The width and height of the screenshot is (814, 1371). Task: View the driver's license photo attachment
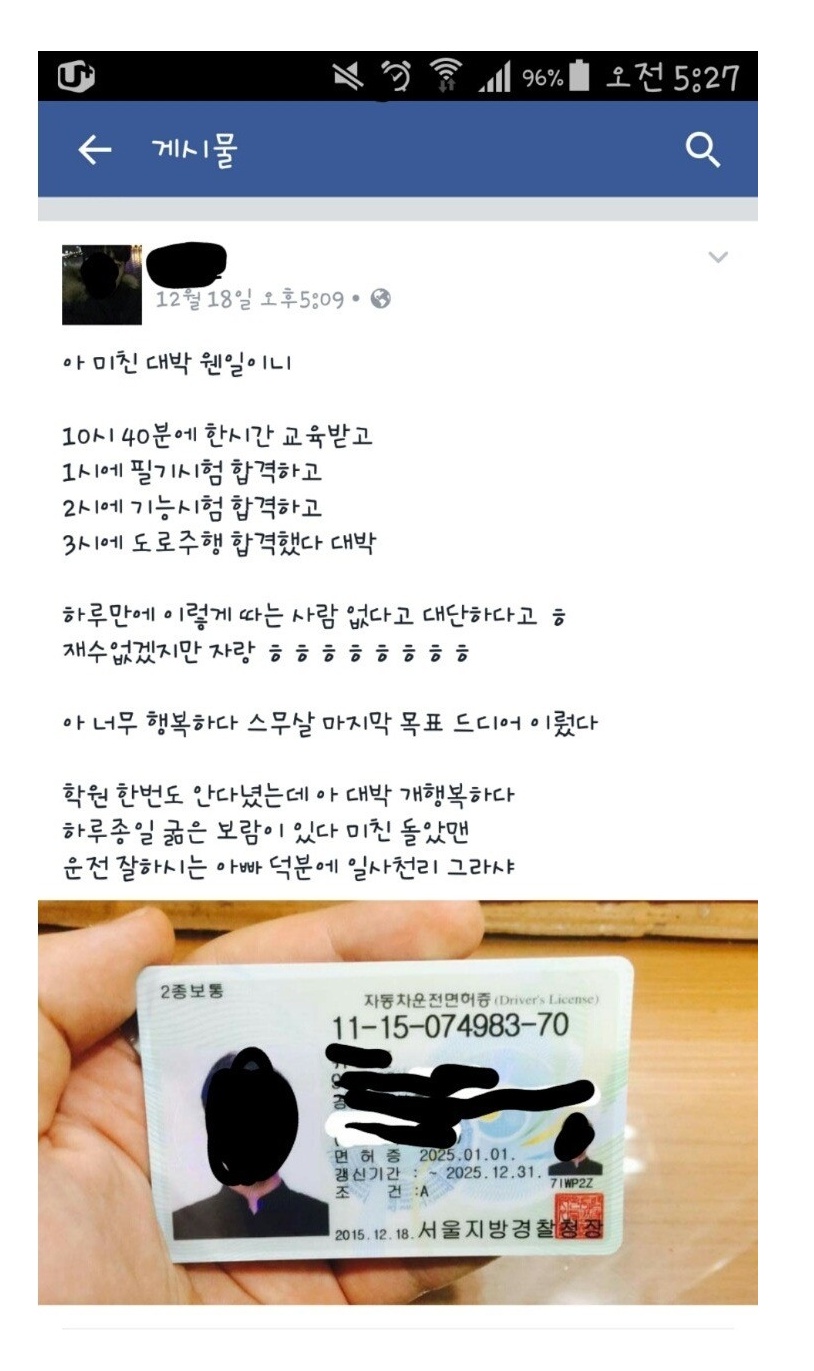[397, 1101]
